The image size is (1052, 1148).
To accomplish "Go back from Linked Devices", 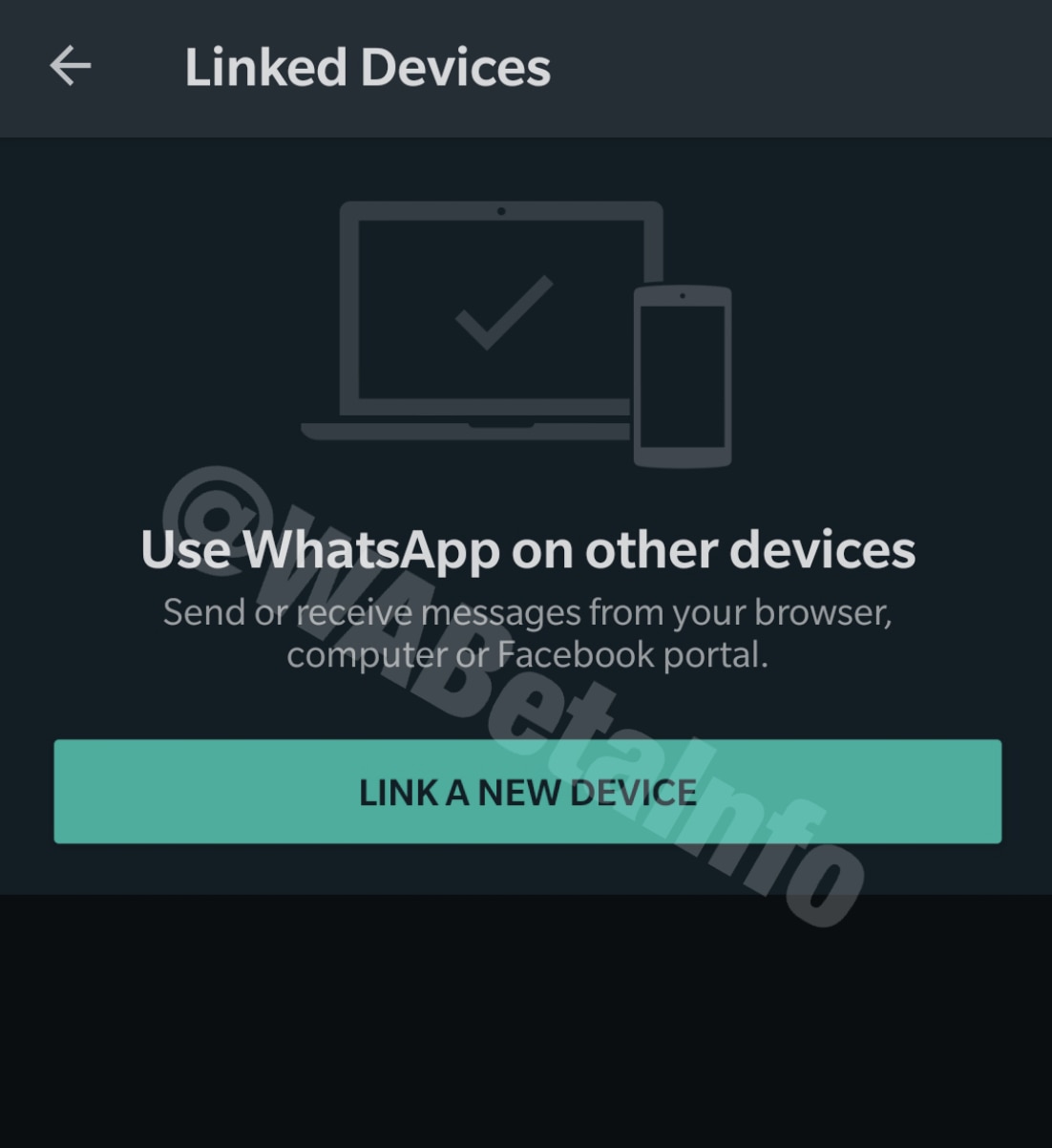I will 70,67.
